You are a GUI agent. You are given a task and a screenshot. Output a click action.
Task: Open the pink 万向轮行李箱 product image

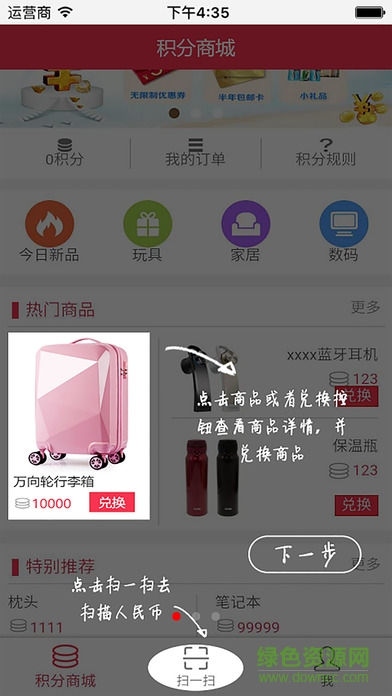[78, 405]
